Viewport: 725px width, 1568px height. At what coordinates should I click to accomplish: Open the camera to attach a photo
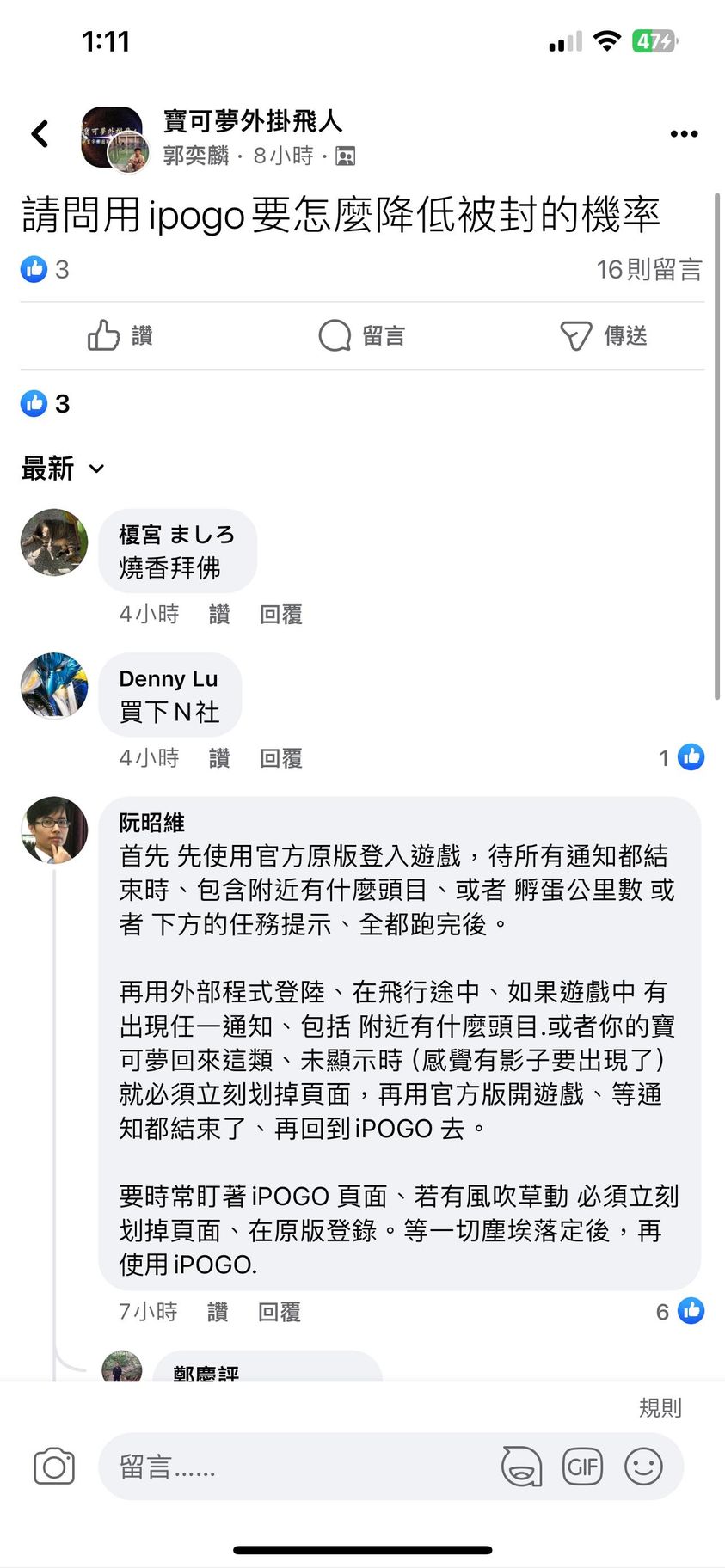pyautogui.click(x=54, y=1467)
